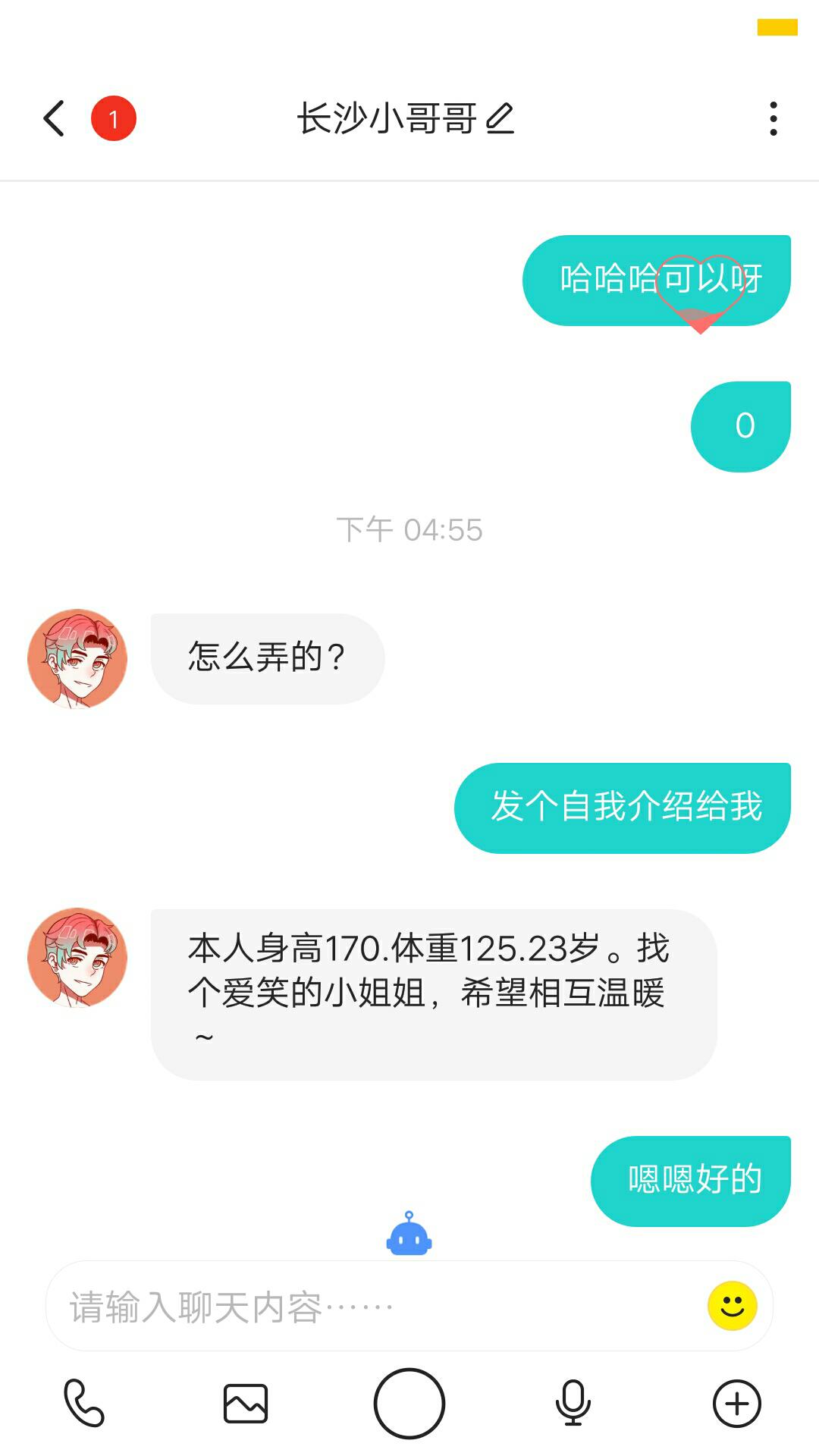Send a picture from gallery

(246, 1403)
